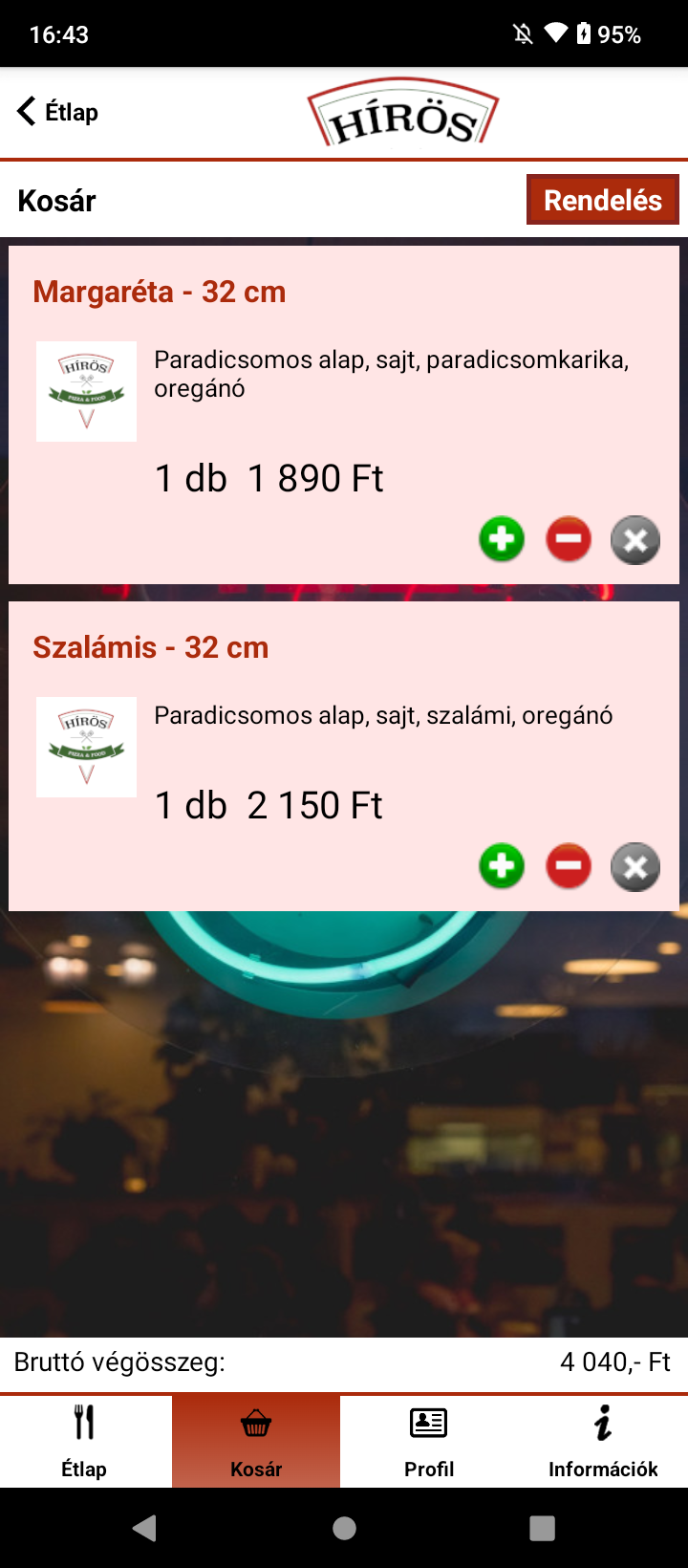Remove Margaréta pizza from the cart

coord(635,540)
